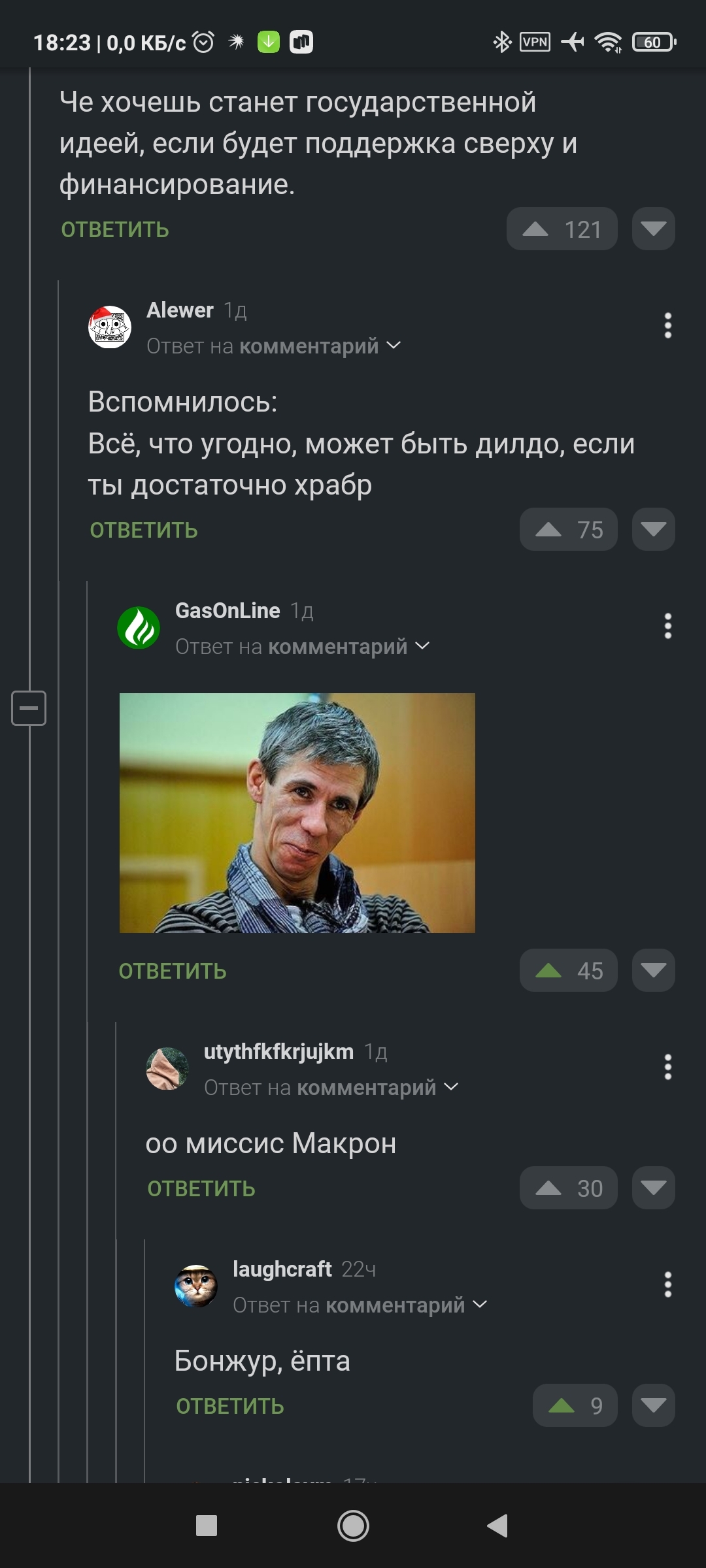
Task: Reply to Alewer's comment
Action: [144, 530]
